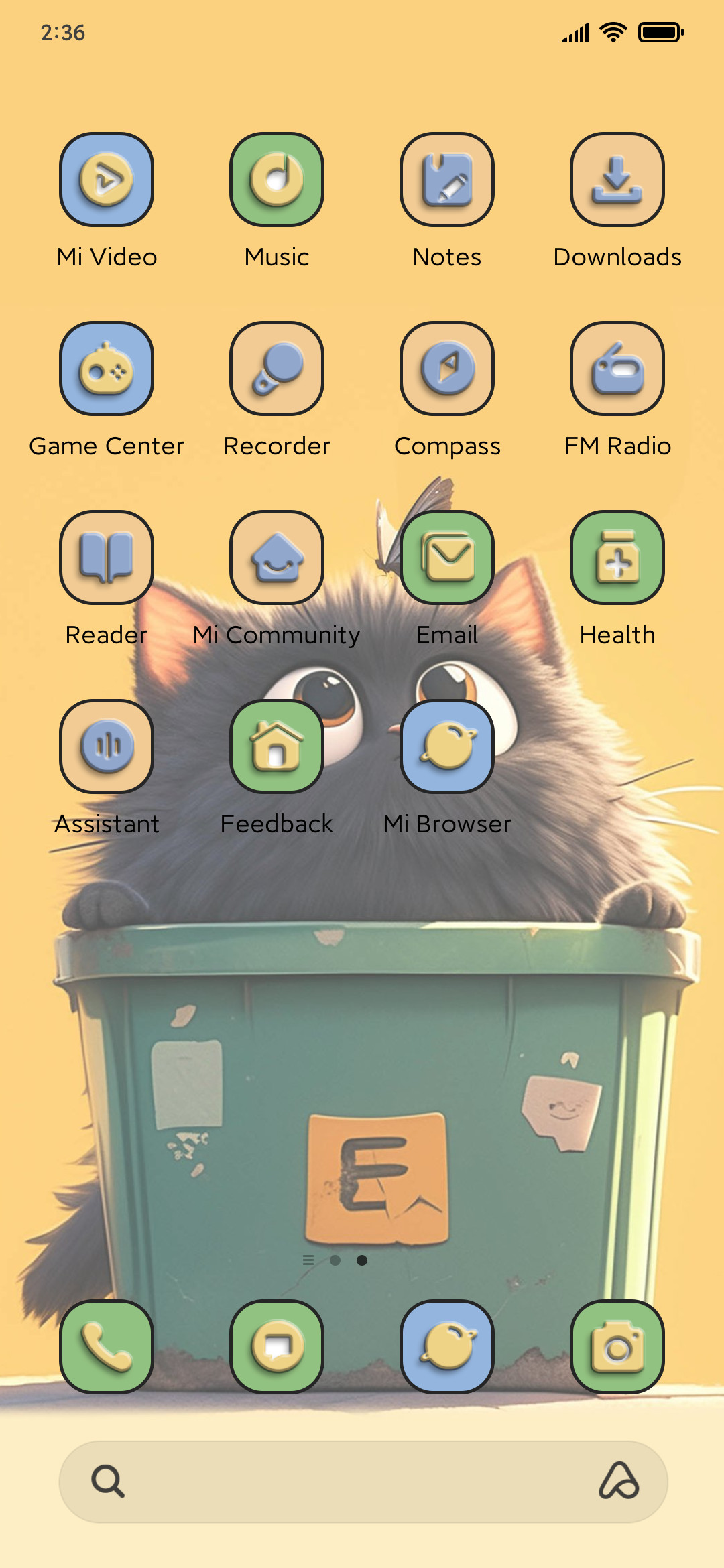724x1568 pixels.
Task: Open the Reader app
Action: pyautogui.click(x=107, y=558)
